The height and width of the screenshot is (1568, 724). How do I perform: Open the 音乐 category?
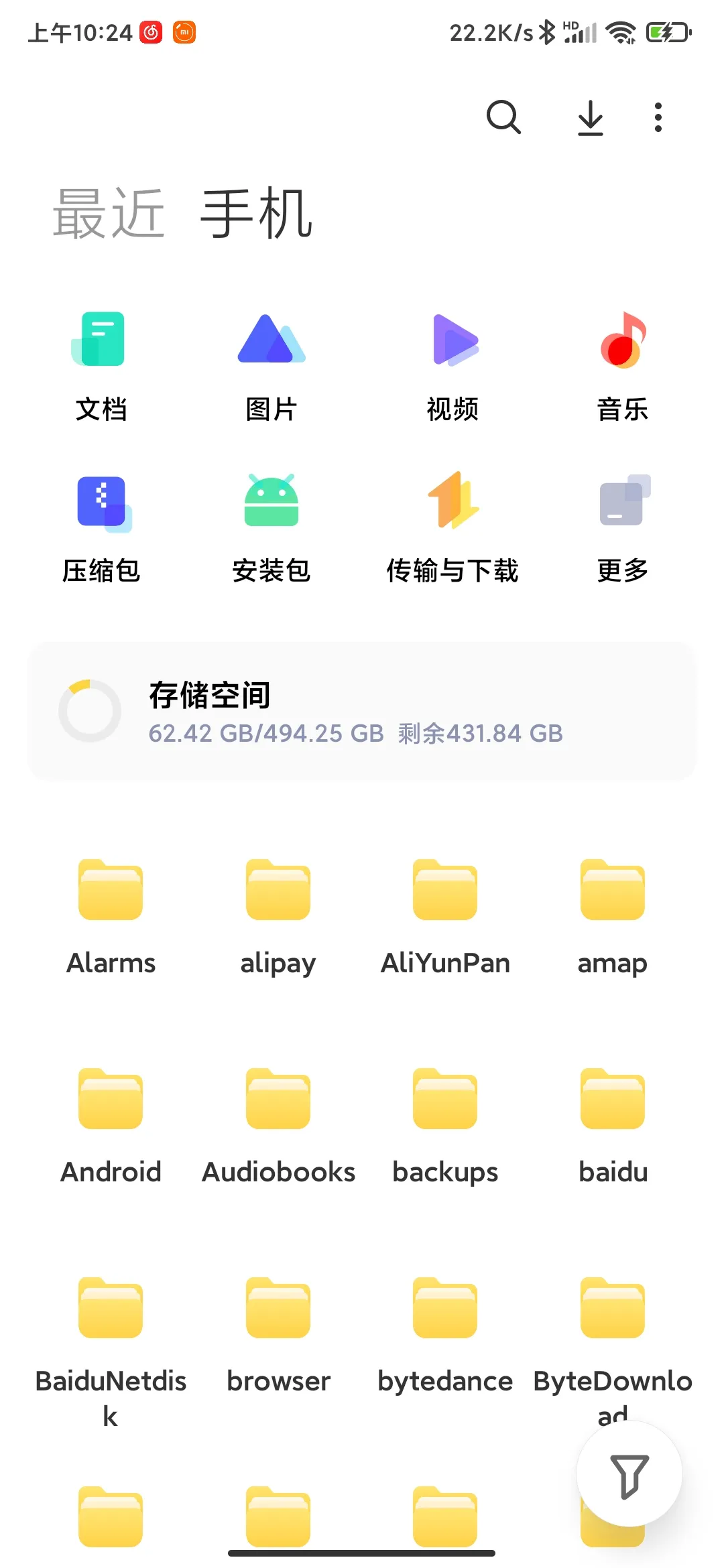623,367
